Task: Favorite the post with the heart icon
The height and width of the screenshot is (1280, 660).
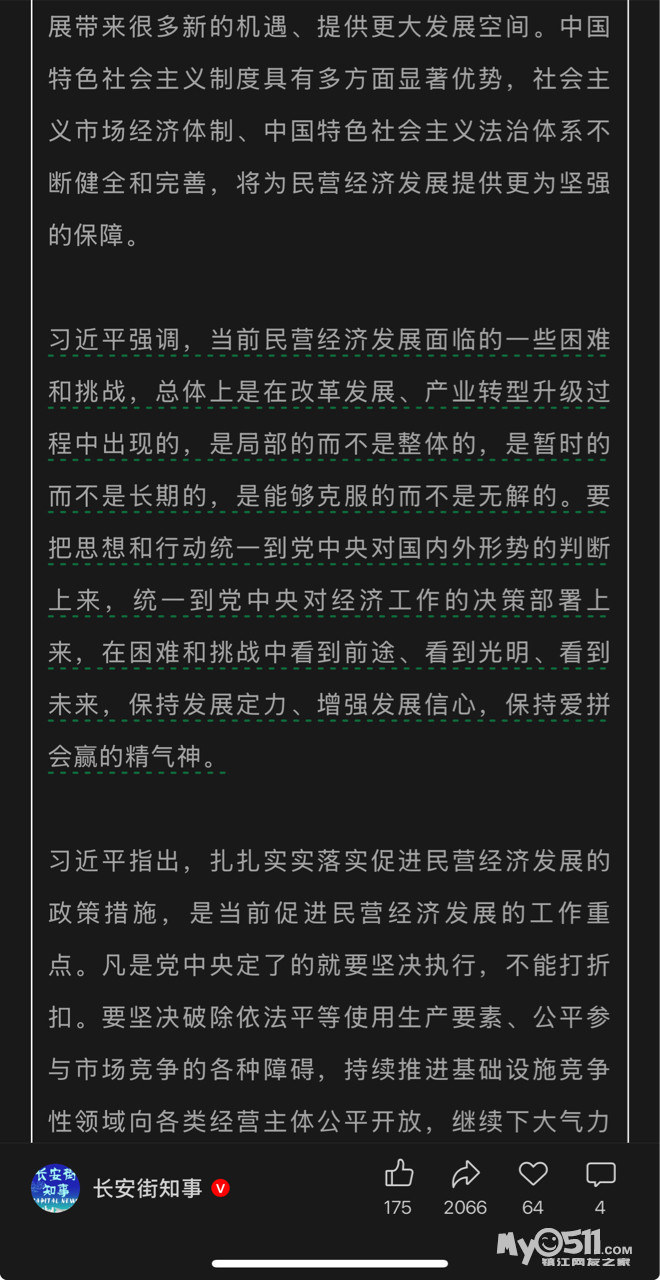Action: tap(533, 1173)
